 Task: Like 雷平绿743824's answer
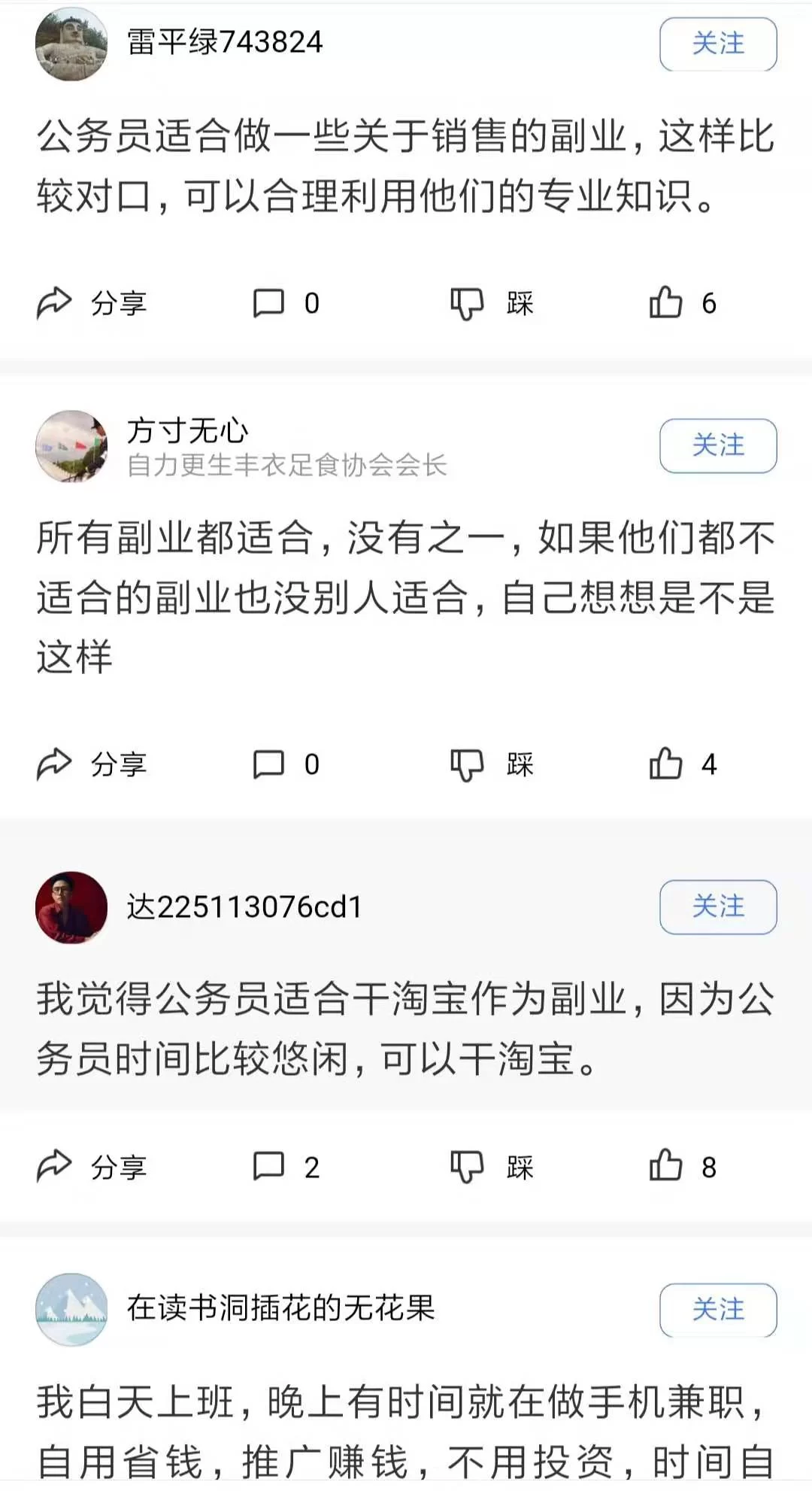pyautogui.click(x=682, y=303)
